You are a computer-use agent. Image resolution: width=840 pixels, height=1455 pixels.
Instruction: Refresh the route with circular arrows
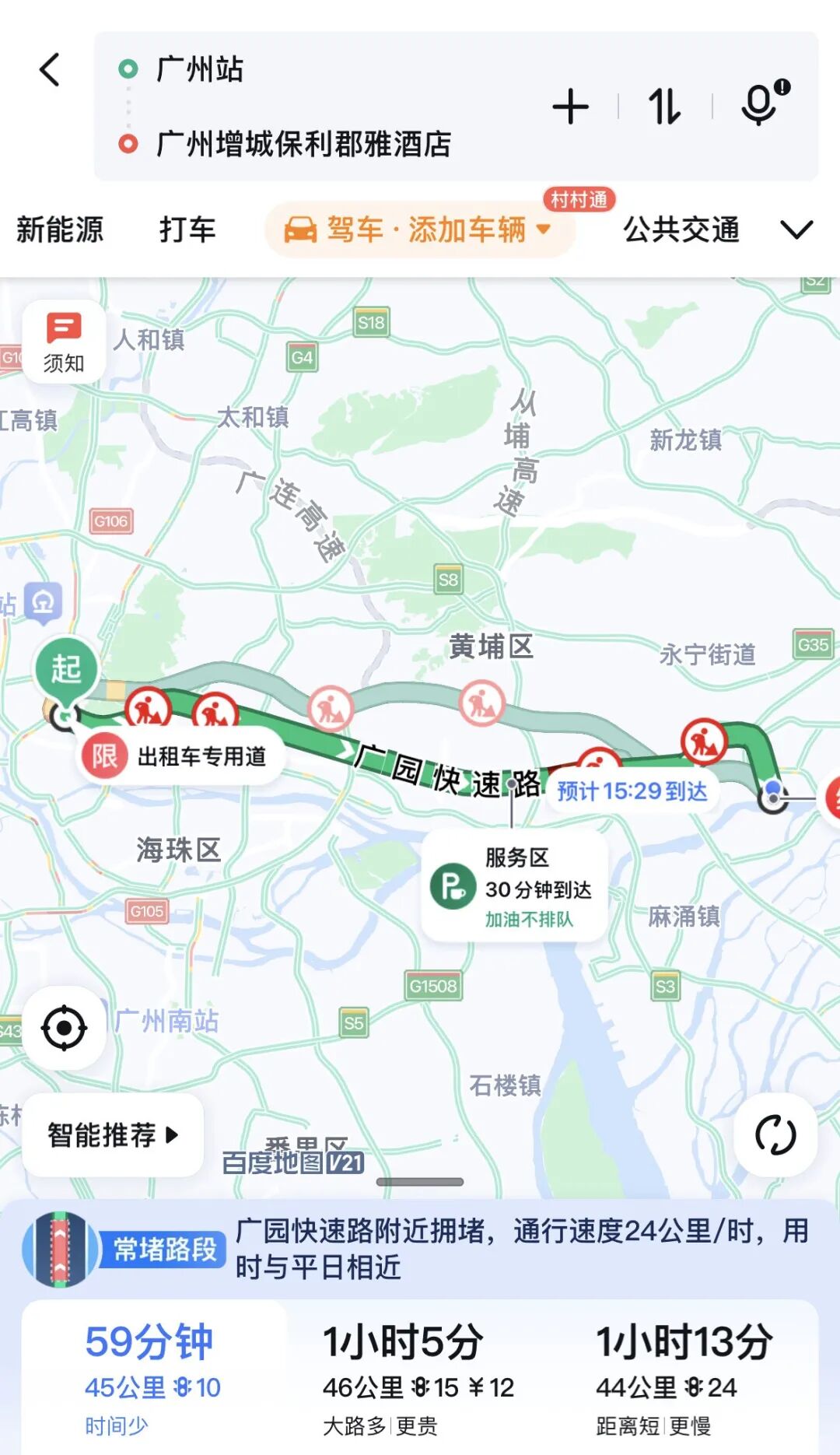pyautogui.click(x=775, y=1135)
